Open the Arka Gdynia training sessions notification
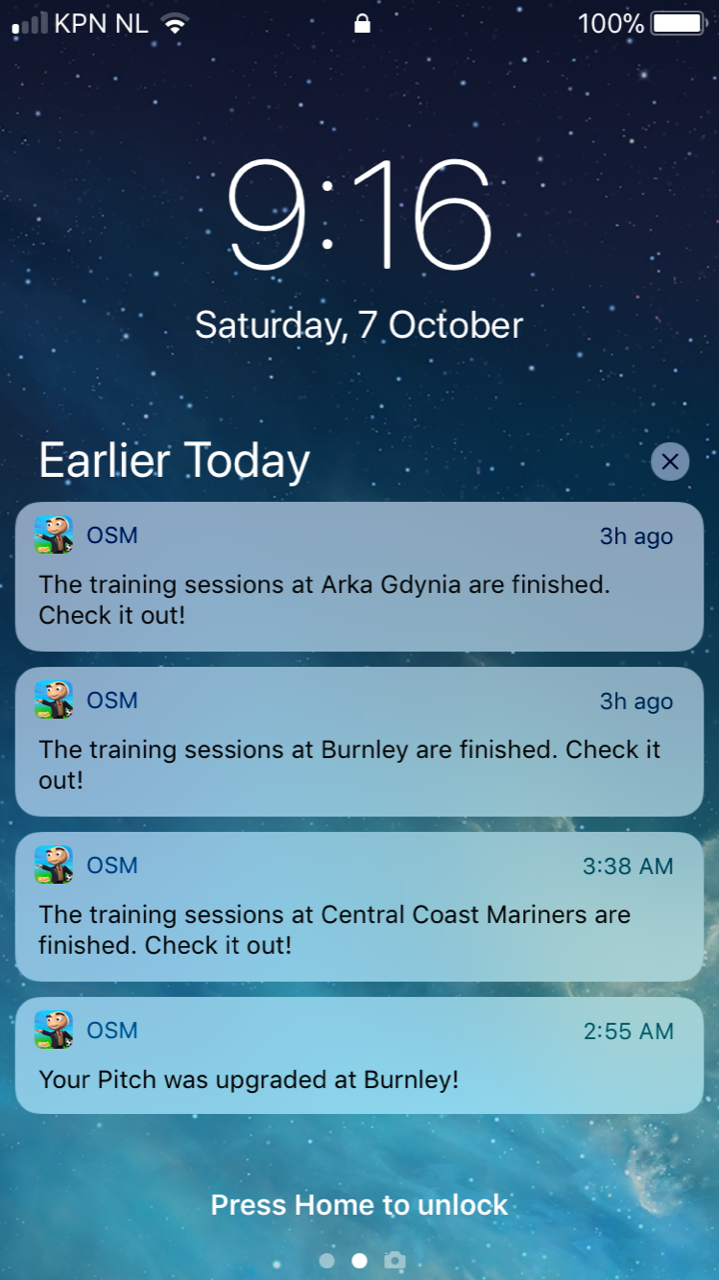This screenshot has width=719, height=1280. pyautogui.click(x=359, y=577)
